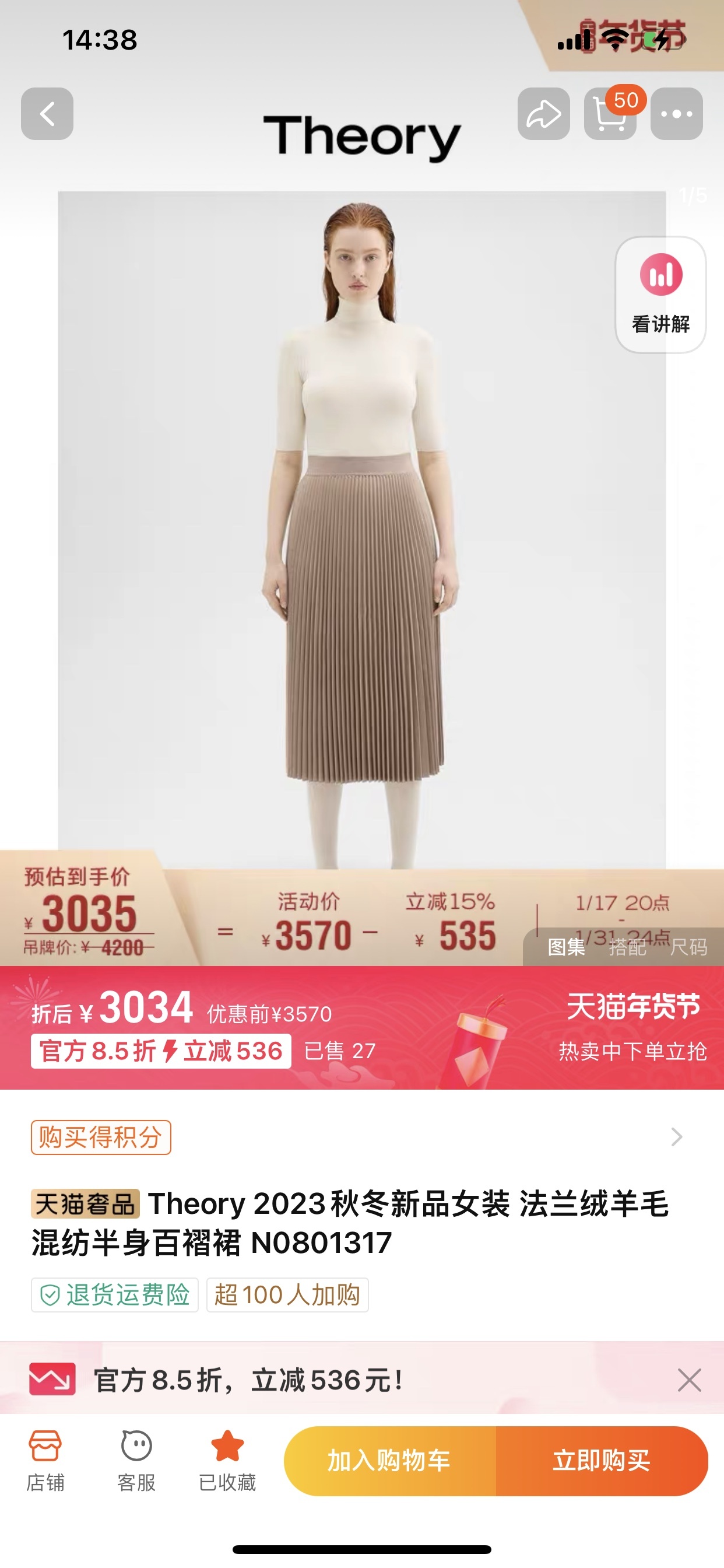Switch to the 尺码 size tab

688,947
